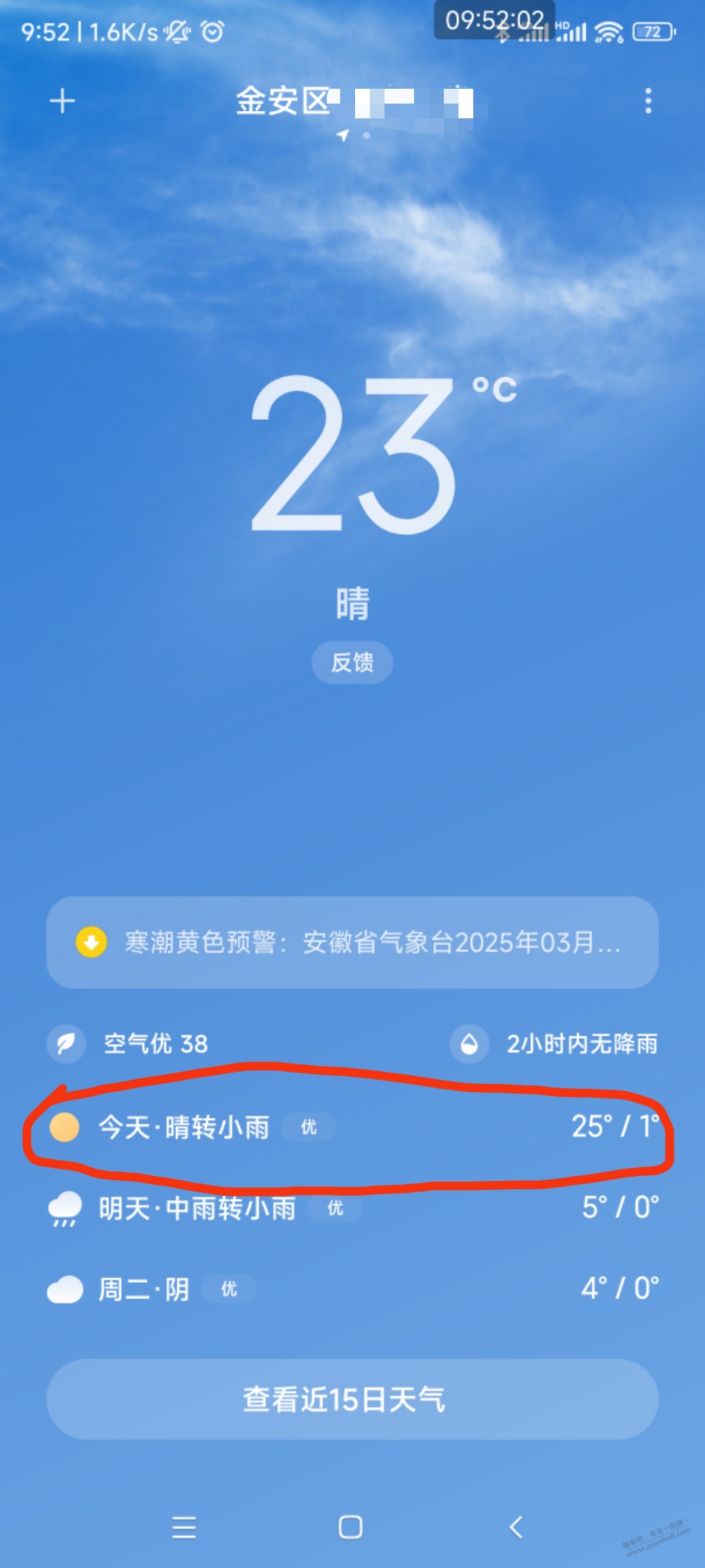Open the 周二 阴 forecast row
Viewport: 705px width, 1568px height.
pyautogui.click(x=352, y=1289)
